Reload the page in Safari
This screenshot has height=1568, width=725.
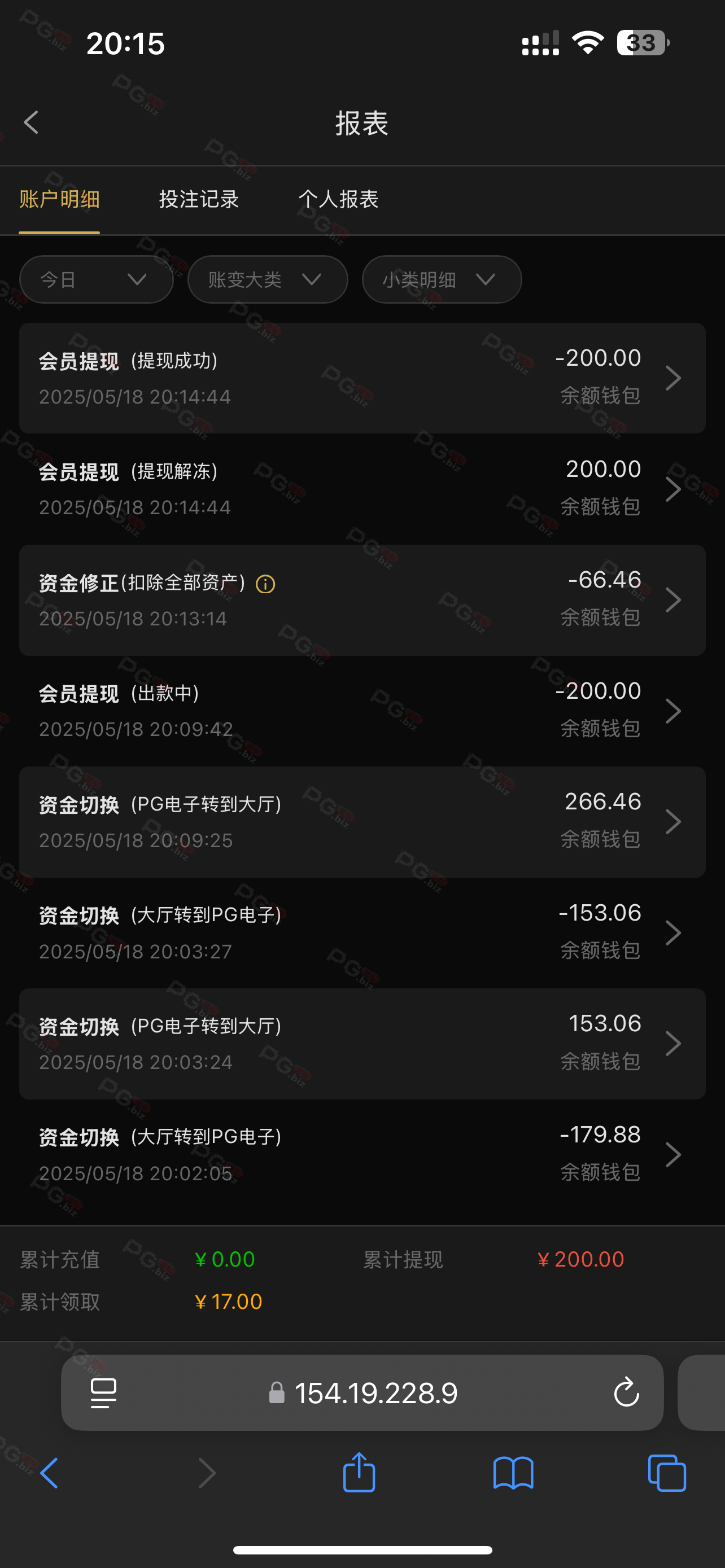tap(626, 1392)
